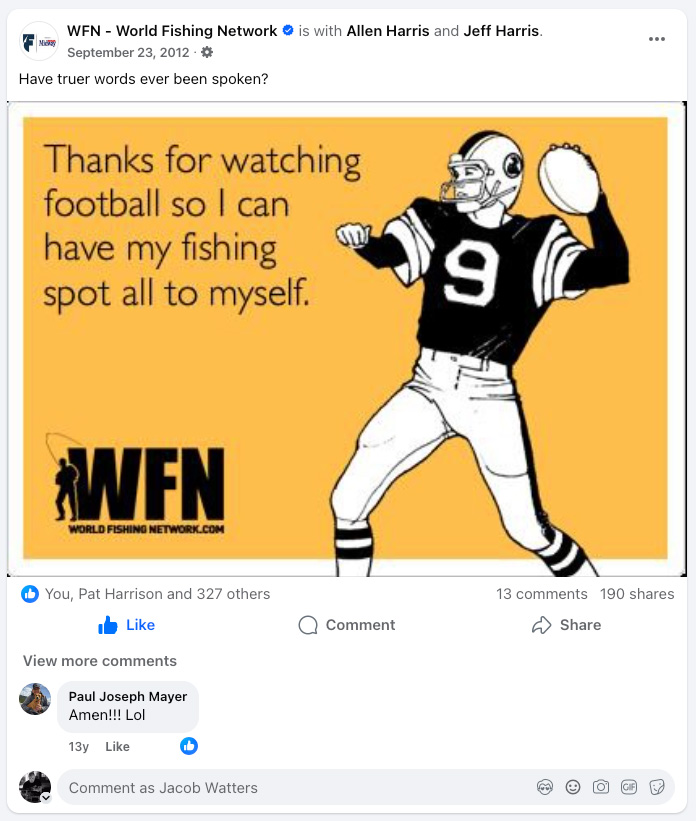Focus the Comment as Jacob Watters field
The width and height of the screenshot is (696, 821).
290,788
